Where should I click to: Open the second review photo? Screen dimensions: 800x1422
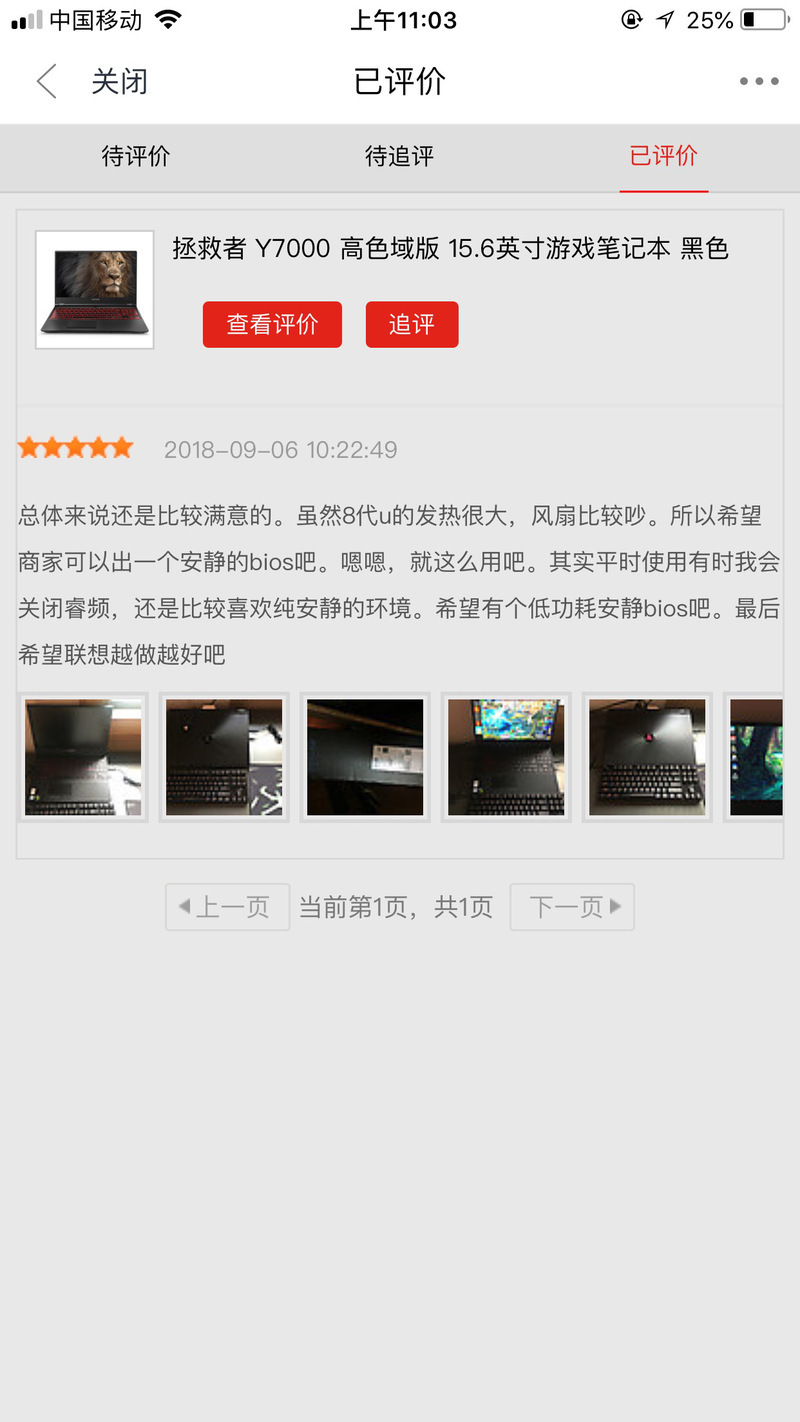(224, 757)
